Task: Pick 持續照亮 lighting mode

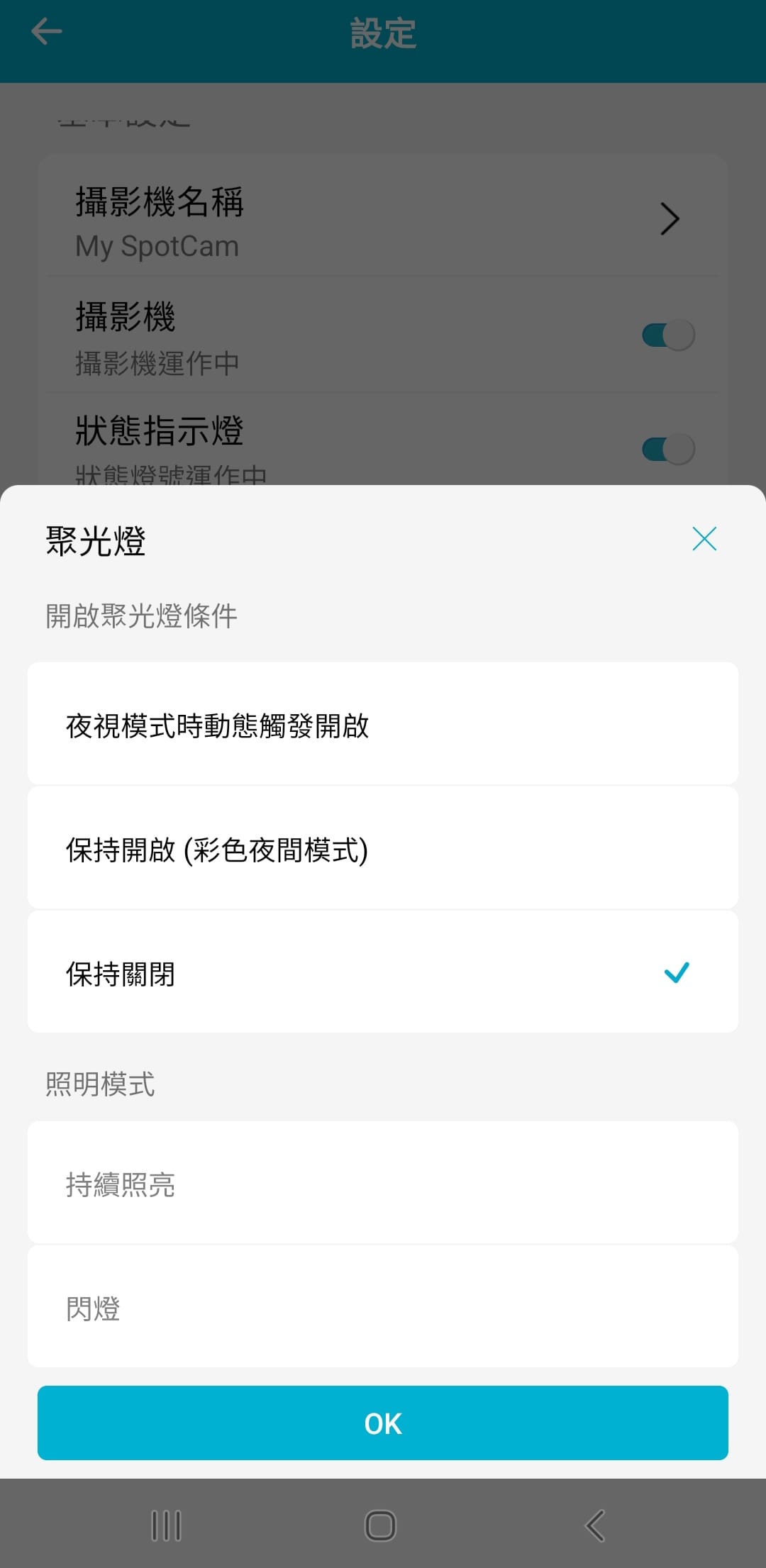Action: (383, 1184)
